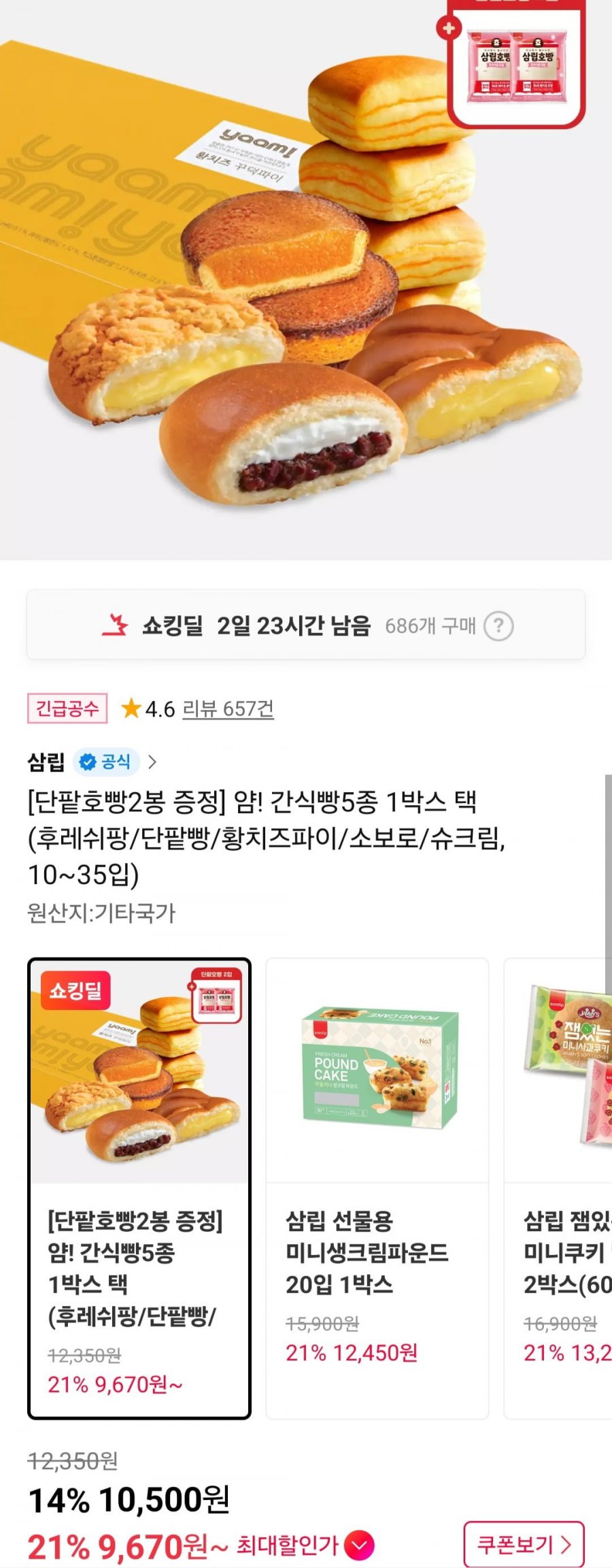Expand the 최대할인가 price details

coord(359,1546)
